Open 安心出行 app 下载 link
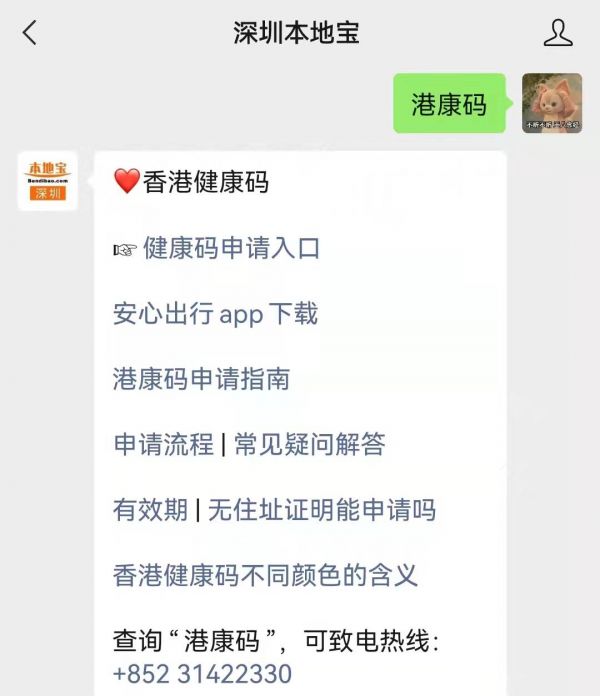 point(215,314)
